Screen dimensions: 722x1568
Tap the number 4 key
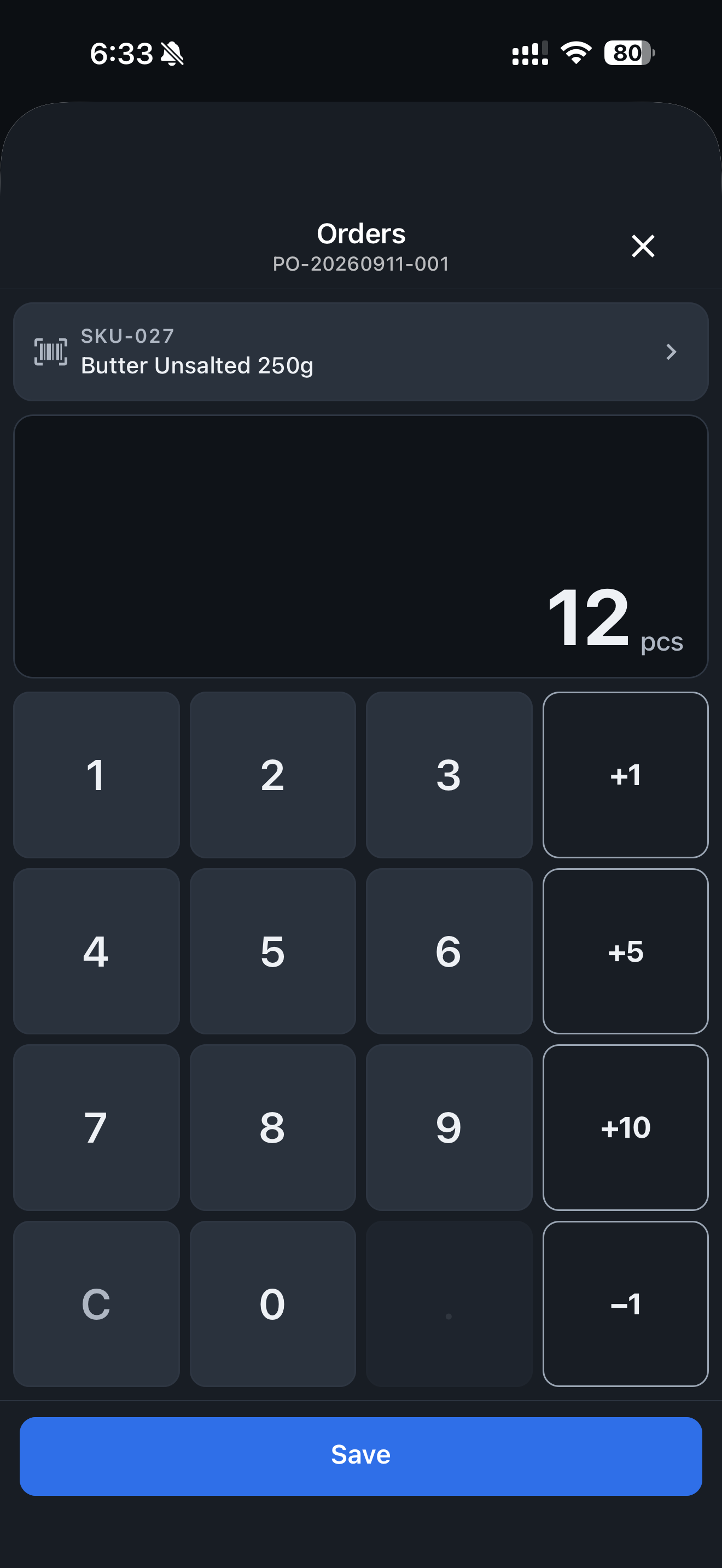point(96,951)
